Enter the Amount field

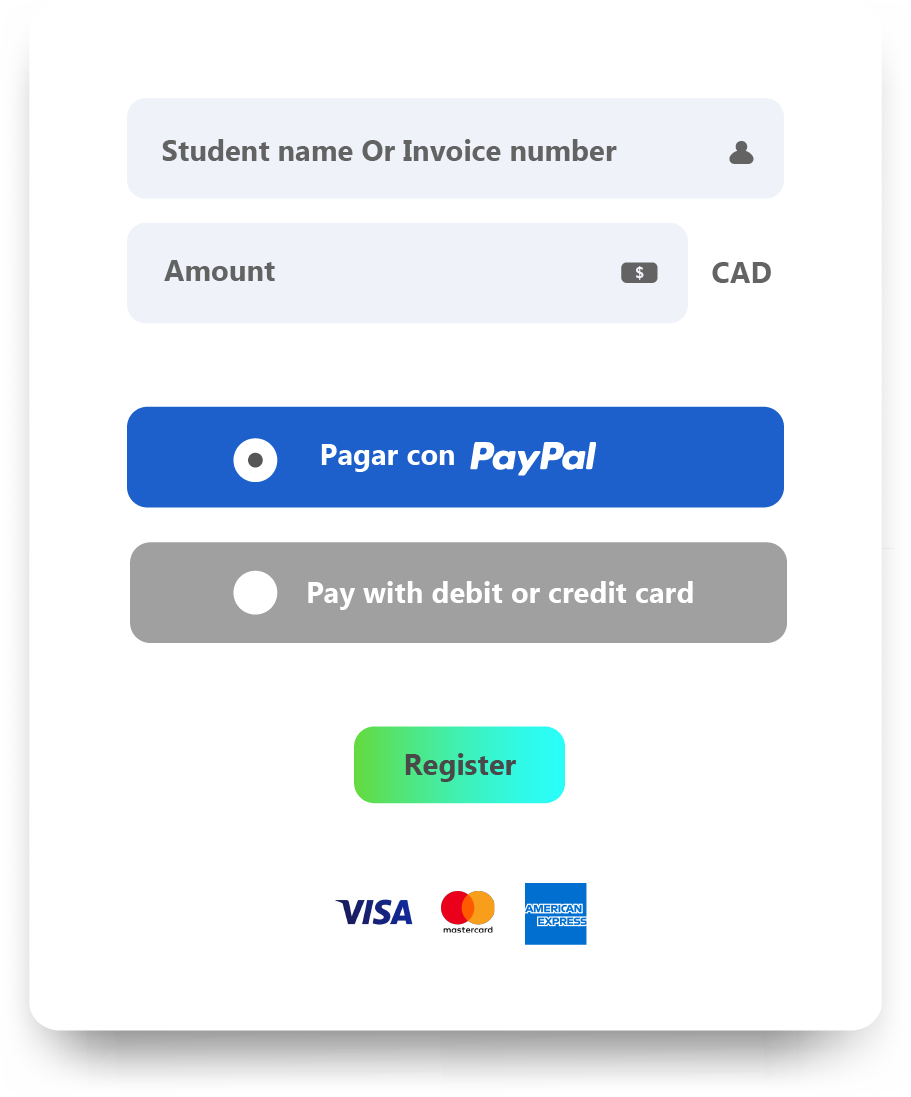[390, 272]
